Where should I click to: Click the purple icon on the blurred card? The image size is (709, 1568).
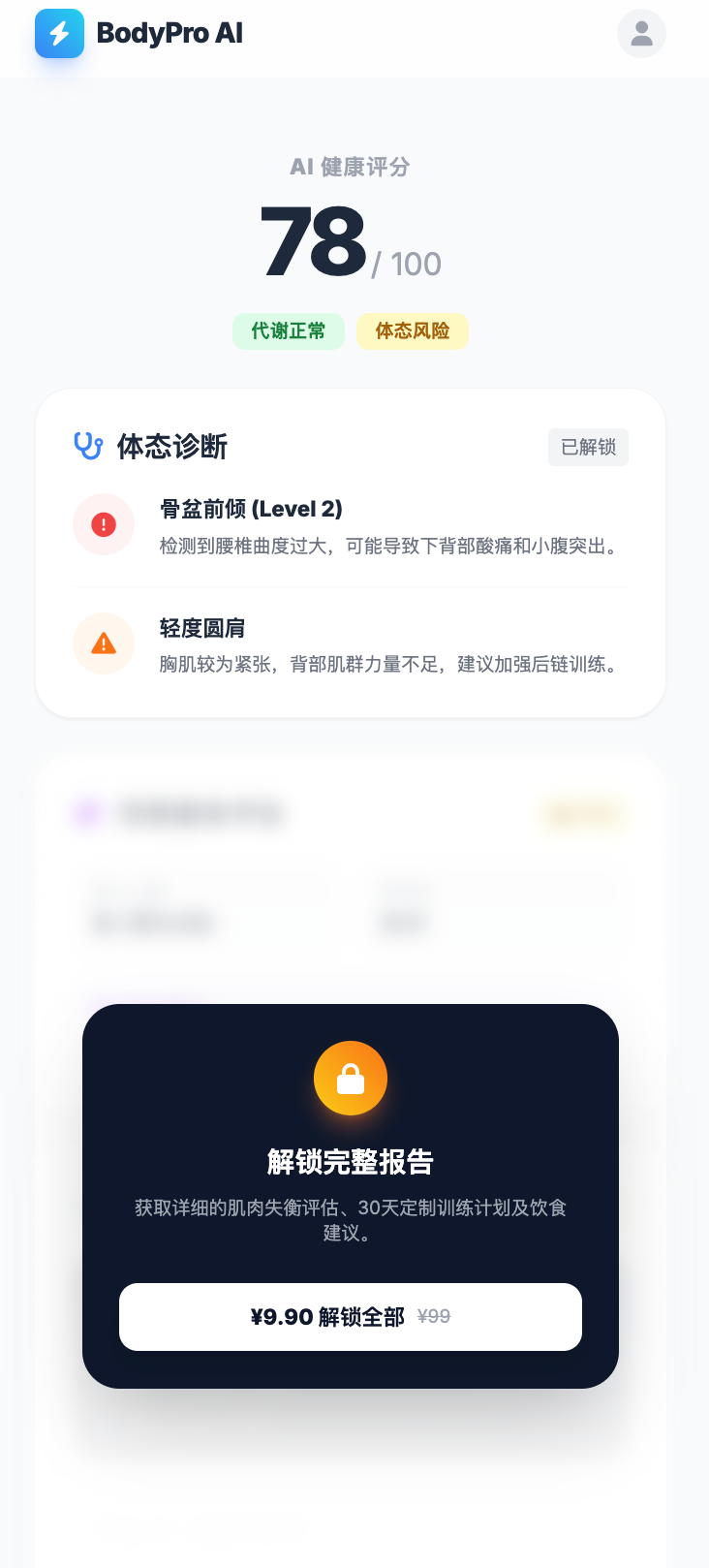[87, 814]
